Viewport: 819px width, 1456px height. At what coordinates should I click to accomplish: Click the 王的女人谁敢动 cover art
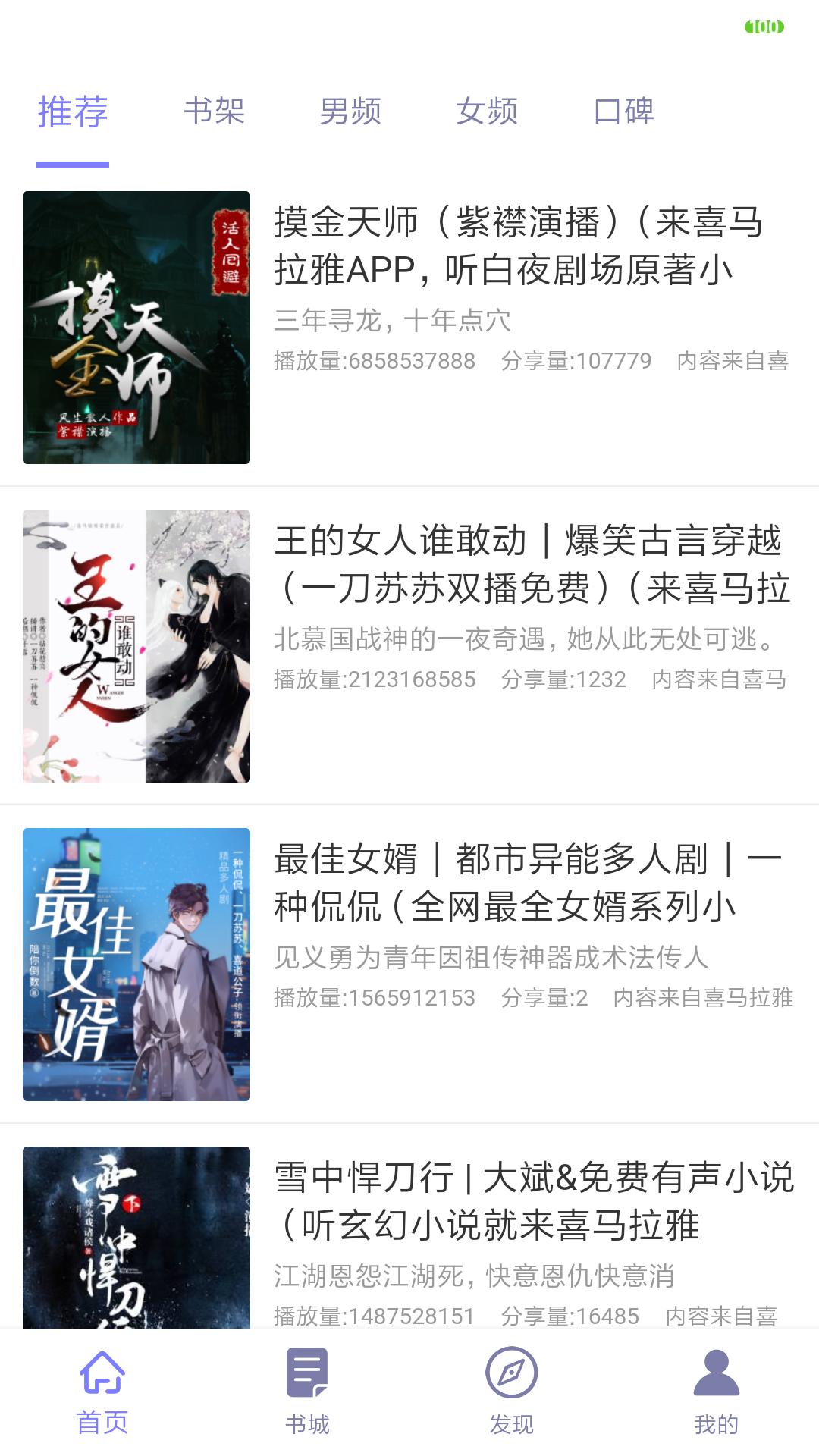(136, 646)
